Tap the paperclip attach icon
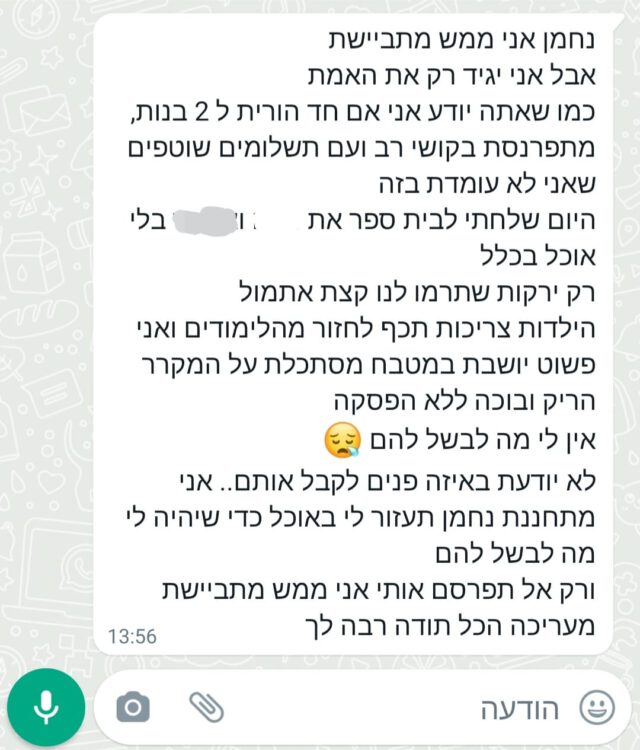This screenshot has height=750, width=640. (207, 708)
